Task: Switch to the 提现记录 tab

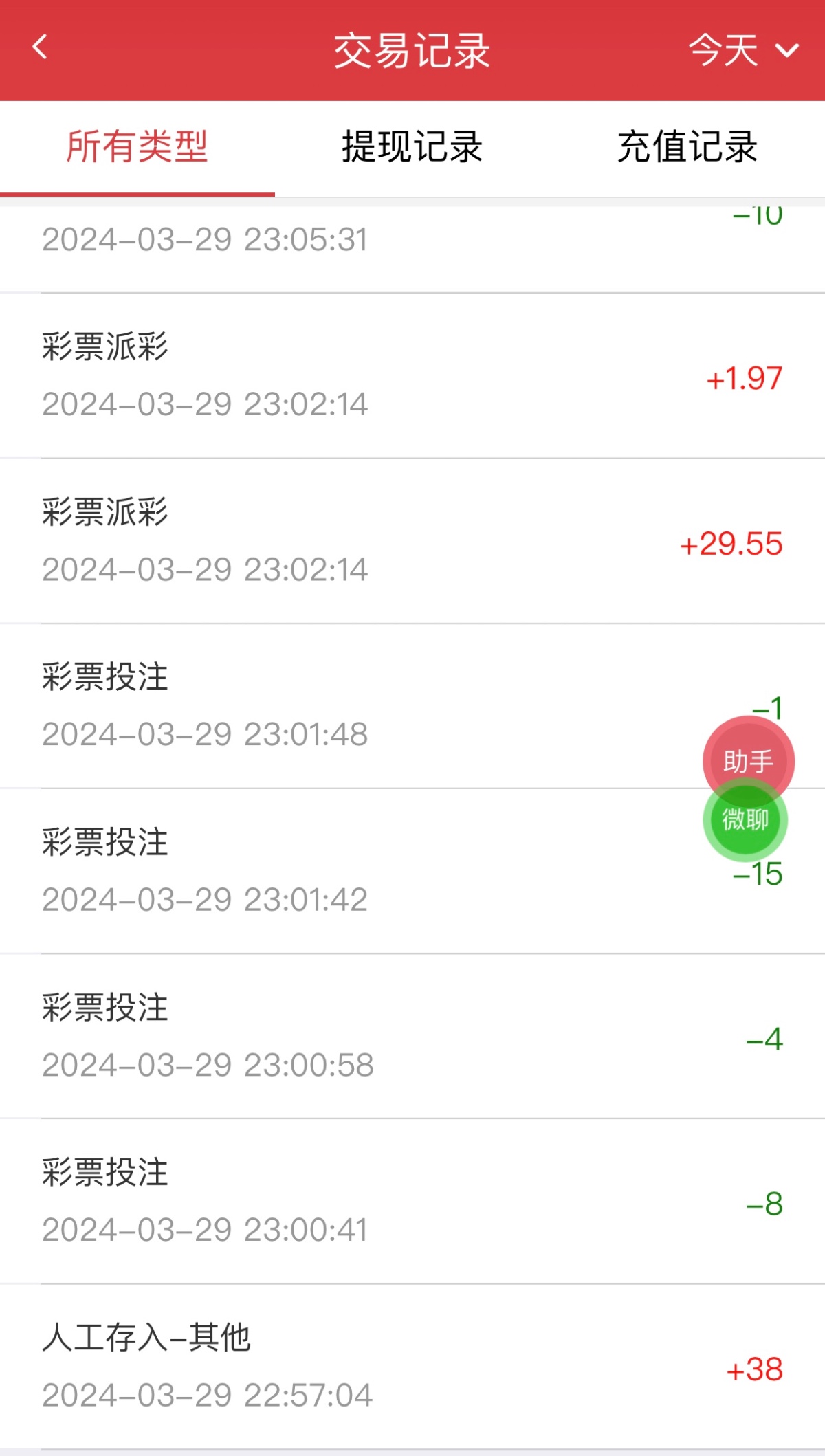Action: [412, 147]
